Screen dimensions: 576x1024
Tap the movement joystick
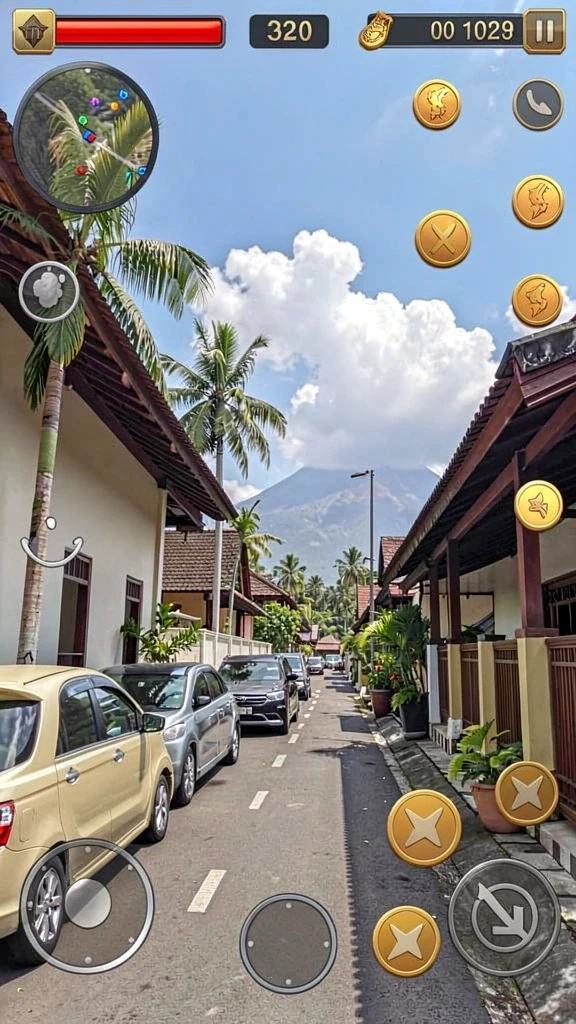click(87, 905)
